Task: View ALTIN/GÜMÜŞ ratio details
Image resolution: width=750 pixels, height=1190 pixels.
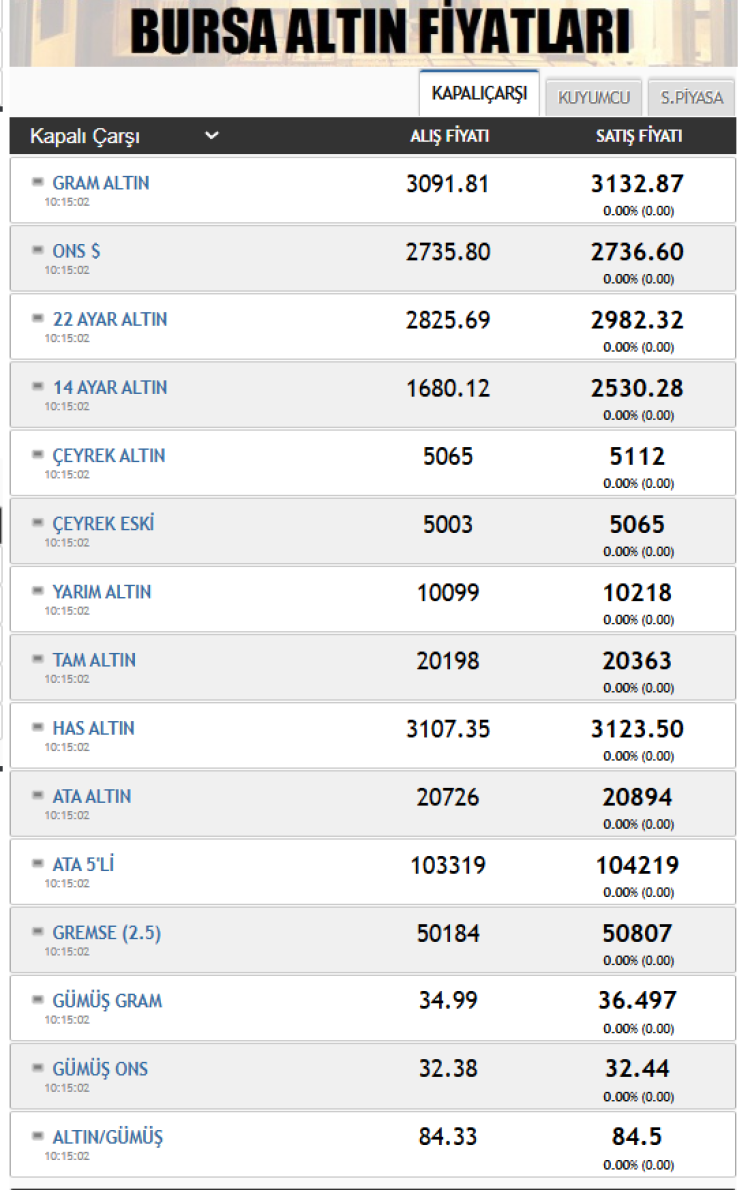Action: pos(107,1136)
